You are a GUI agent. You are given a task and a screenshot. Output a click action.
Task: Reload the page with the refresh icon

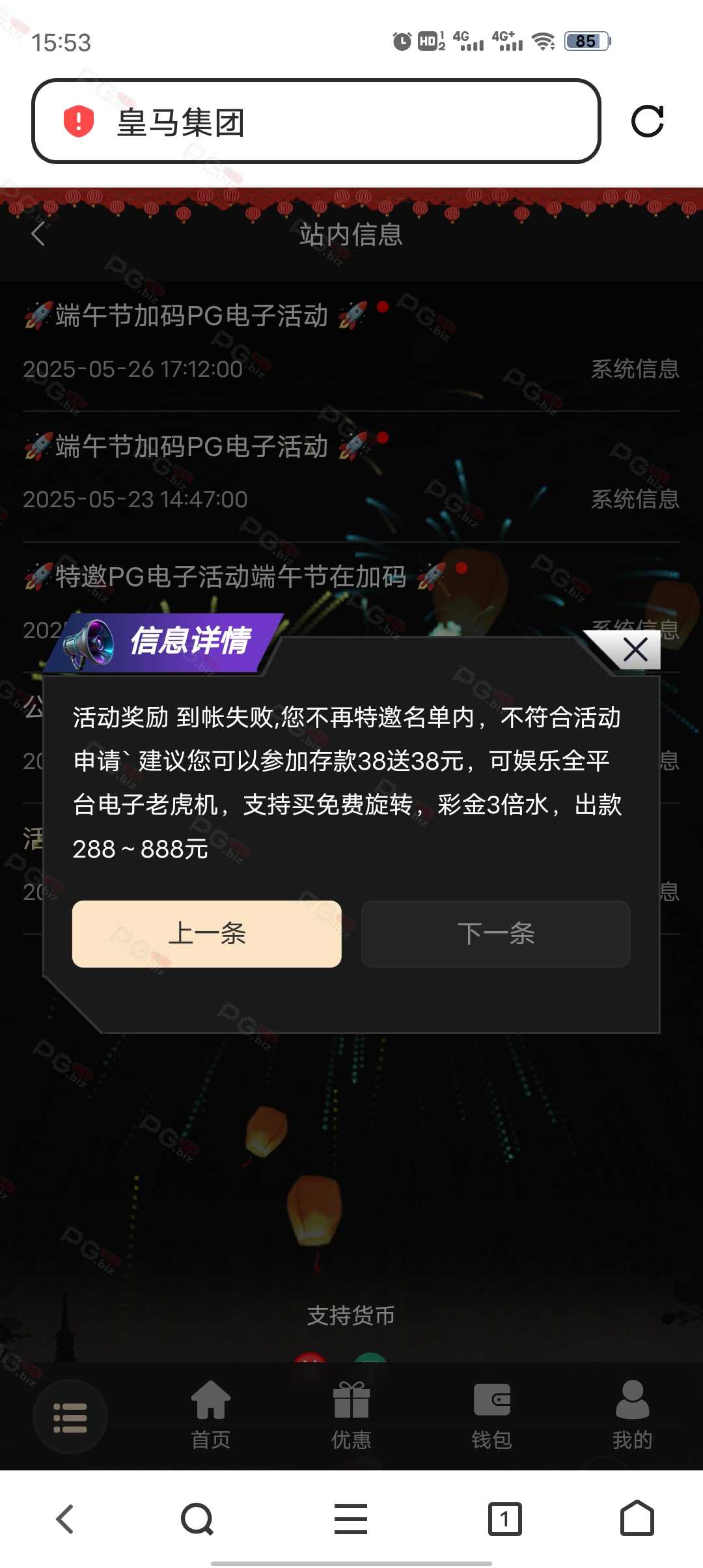tap(648, 121)
